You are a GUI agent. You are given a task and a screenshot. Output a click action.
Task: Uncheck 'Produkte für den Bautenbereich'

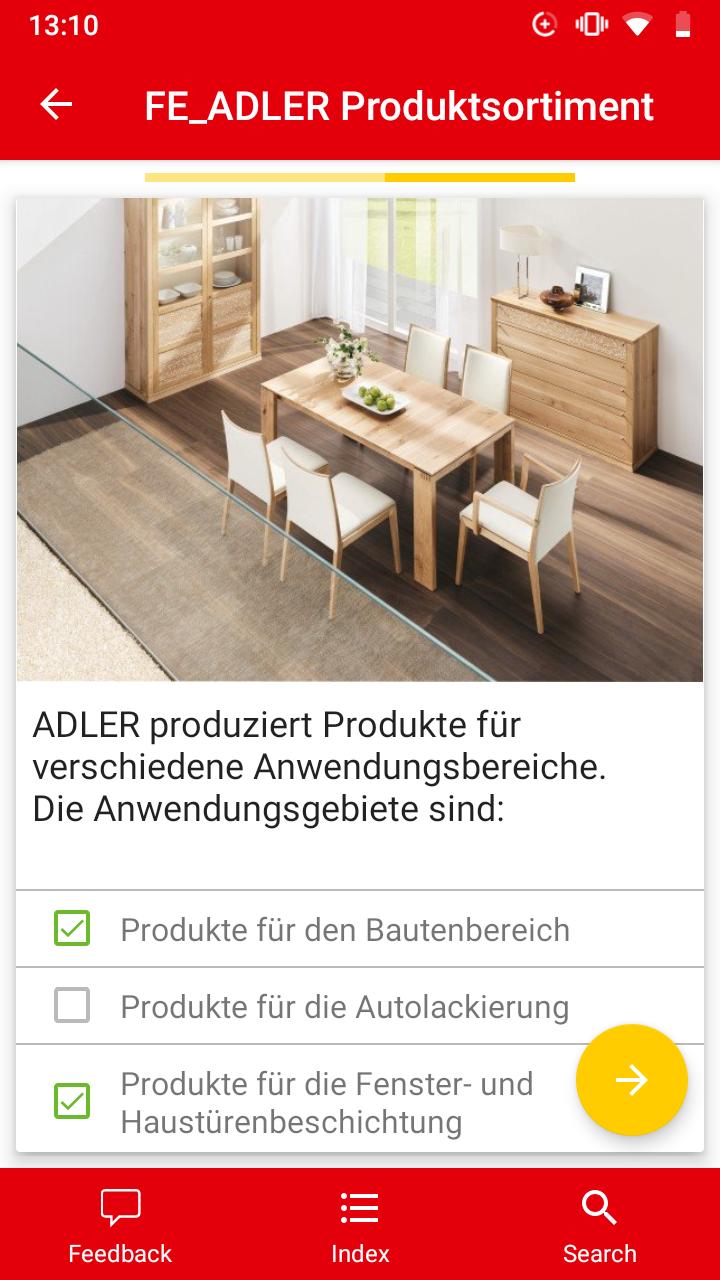click(x=71, y=928)
